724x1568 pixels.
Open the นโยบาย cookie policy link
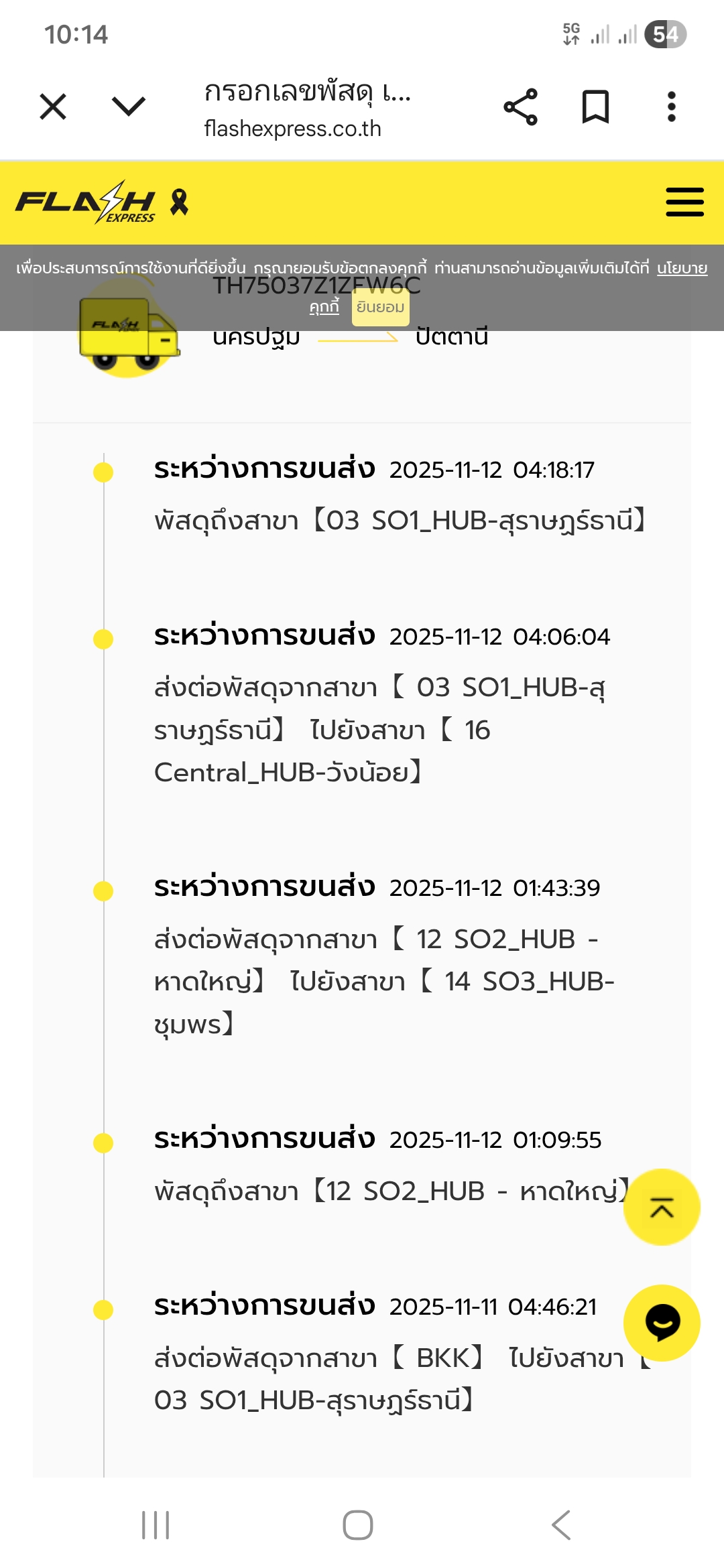coord(682,268)
